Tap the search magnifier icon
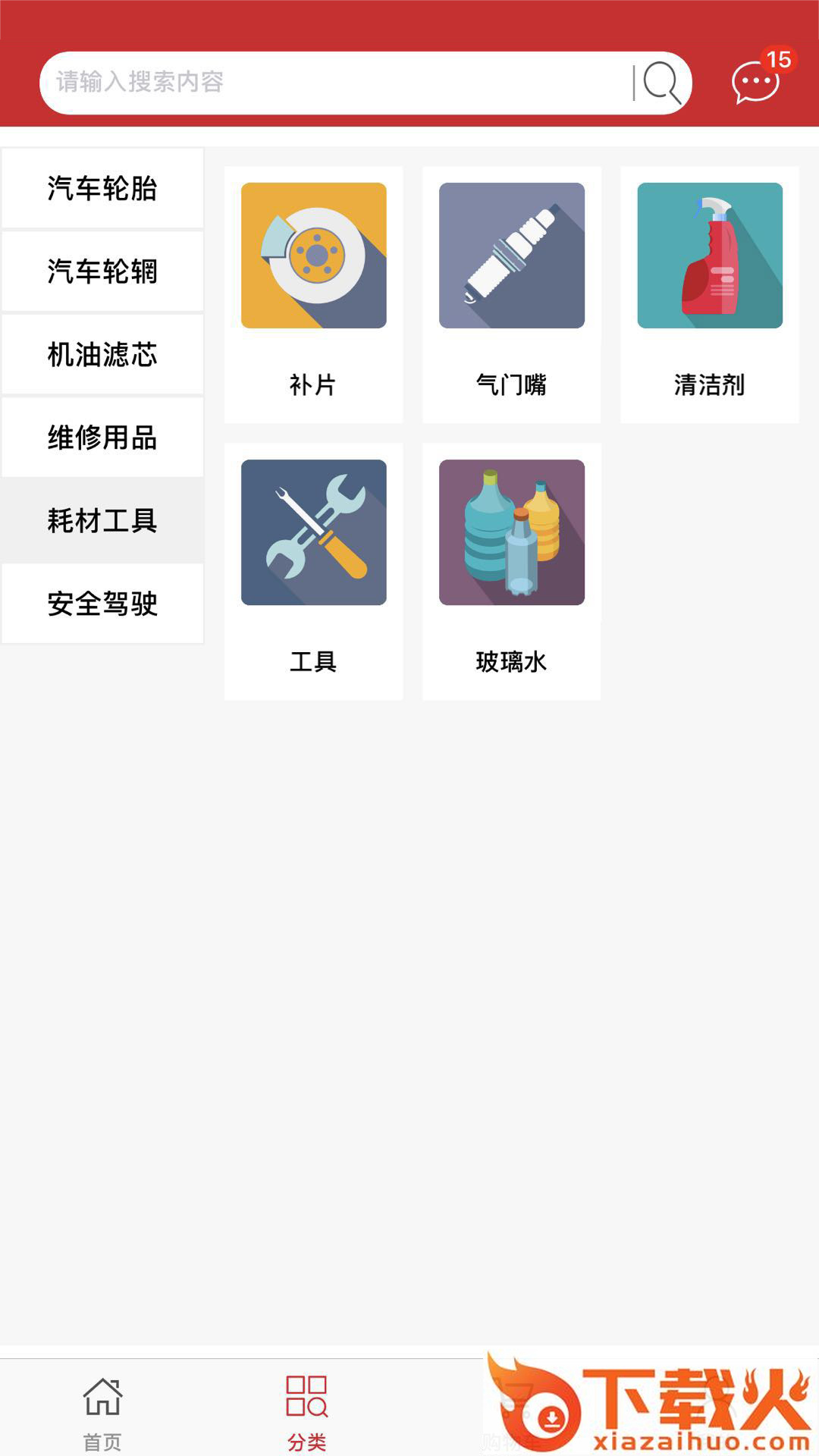Image resolution: width=819 pixels, height=1456 pixels. click(x=659, y=83)
